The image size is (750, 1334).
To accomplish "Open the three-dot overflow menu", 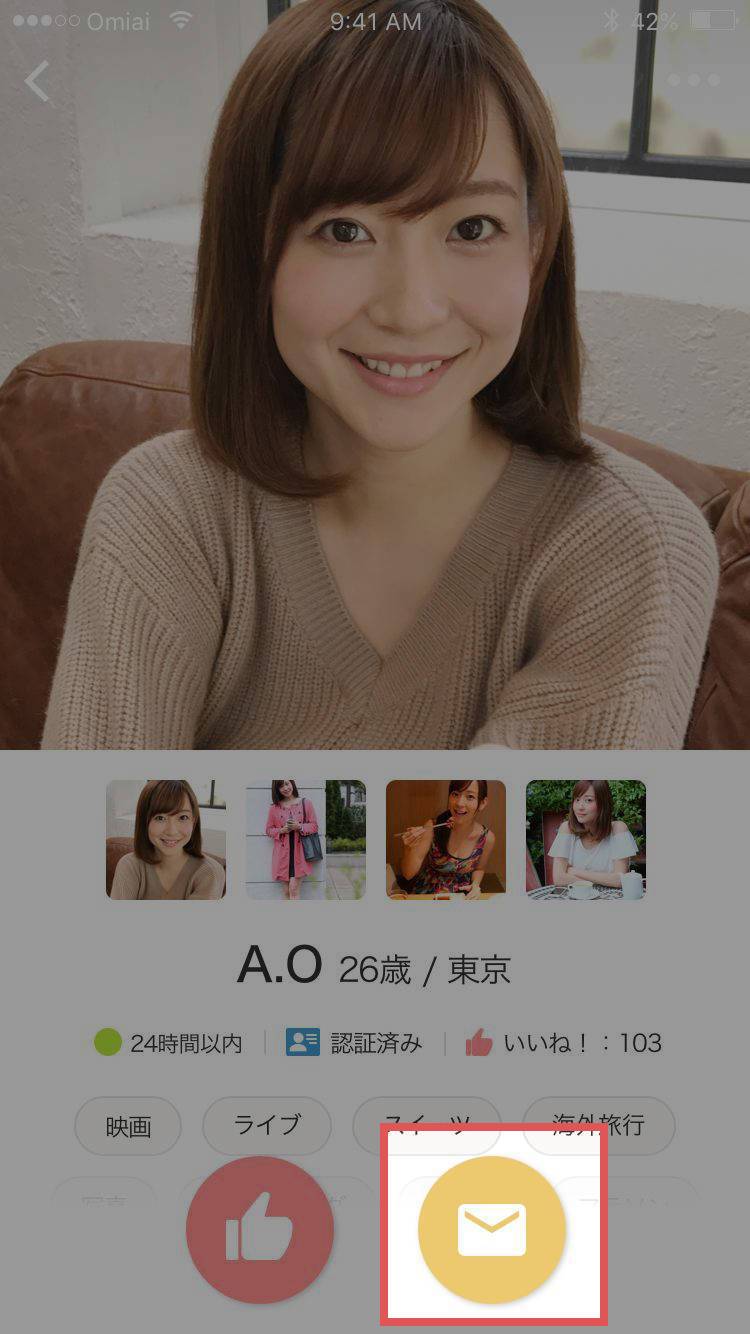I will [x=694, y=80].
